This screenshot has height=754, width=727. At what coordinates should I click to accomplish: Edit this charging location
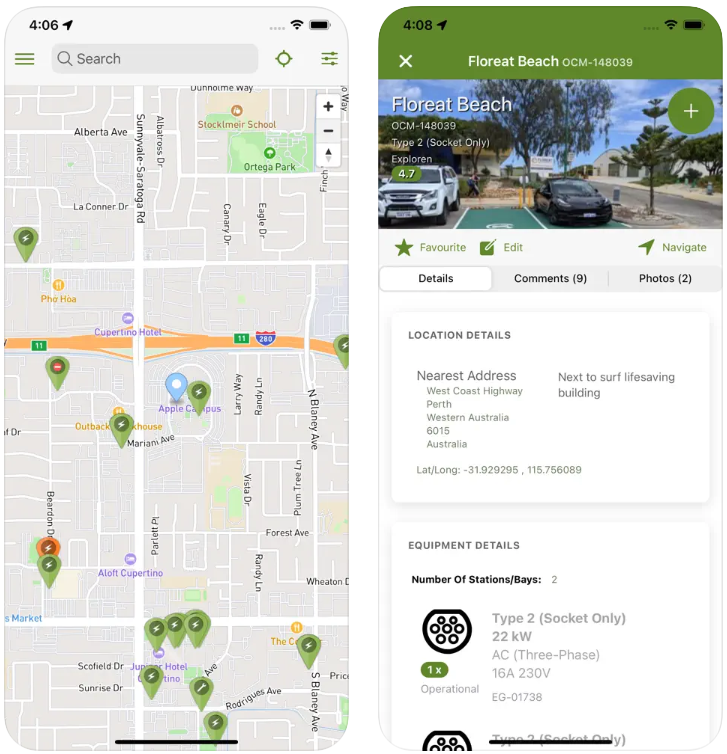(502, 247)
